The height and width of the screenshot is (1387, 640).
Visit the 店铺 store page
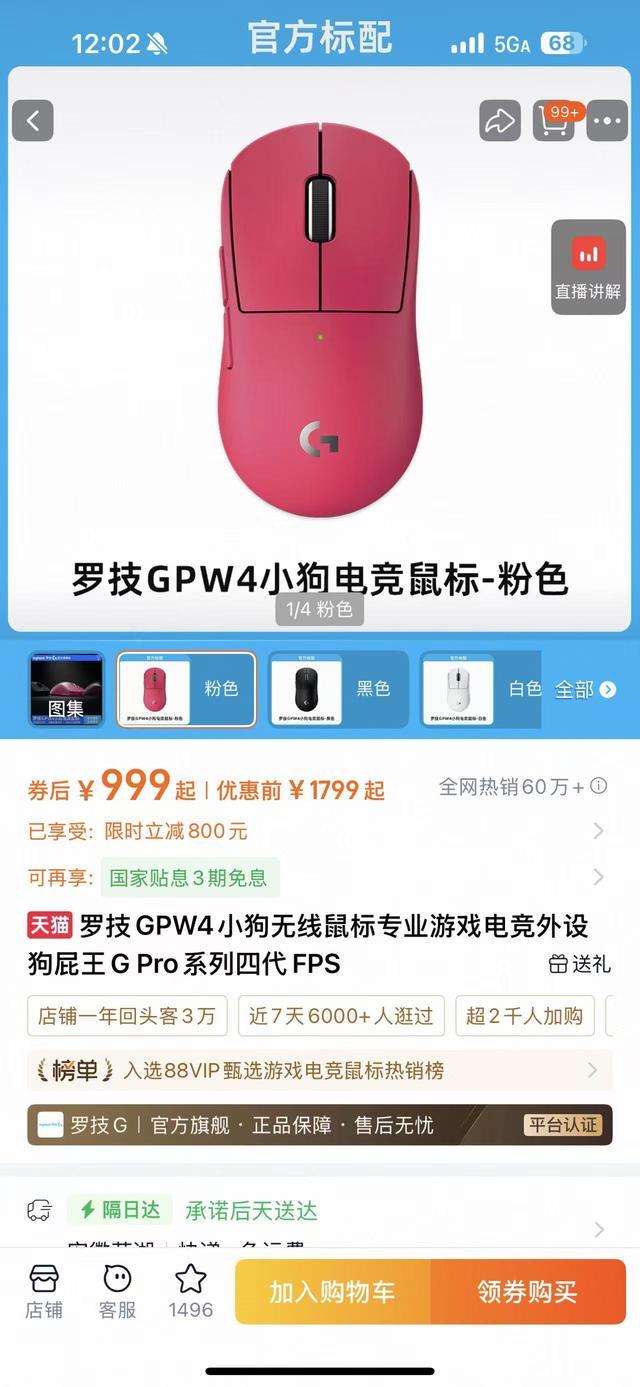(x=44, y=1291)
